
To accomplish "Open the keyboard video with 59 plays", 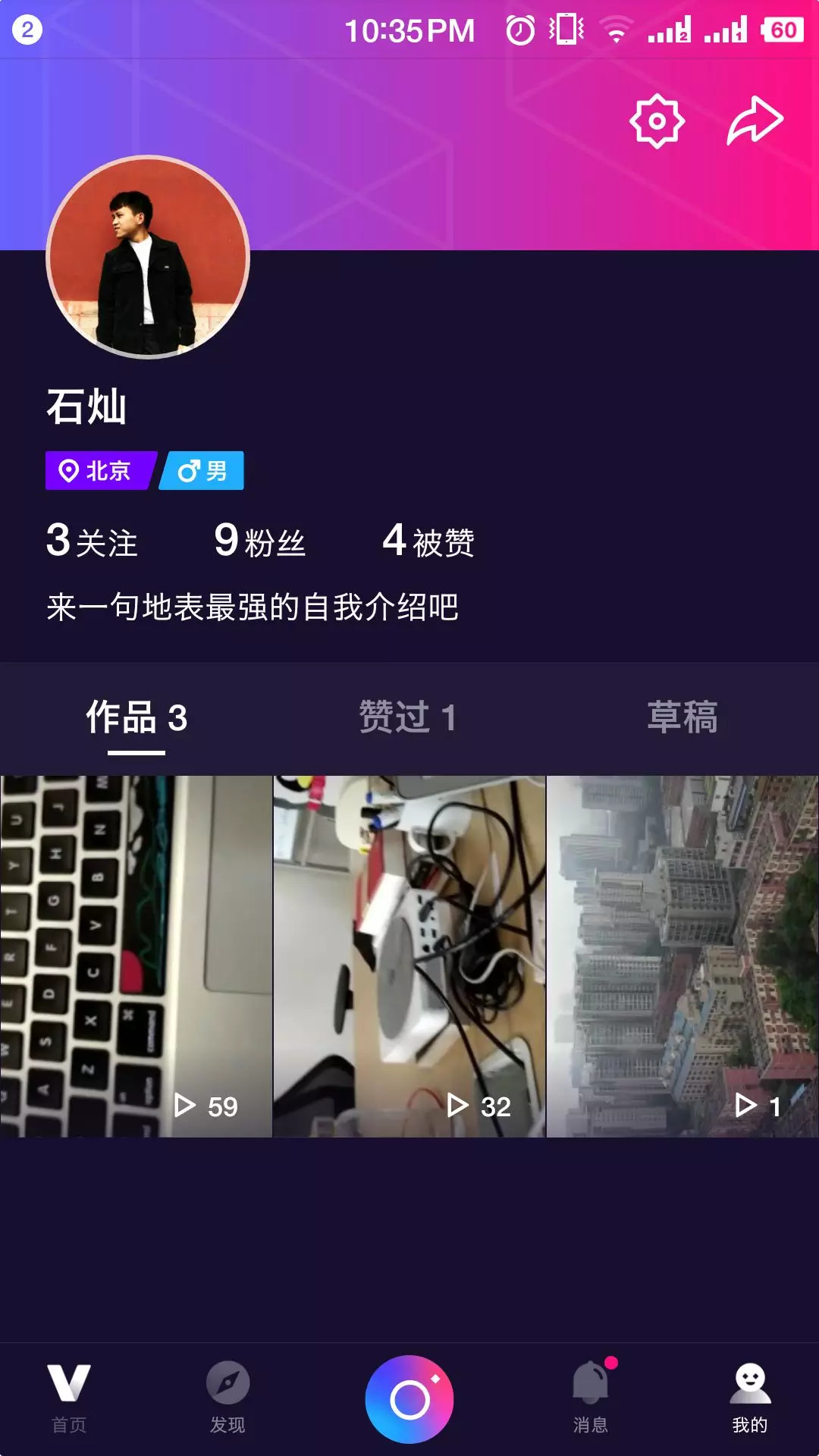I will [x=136, y=955].
